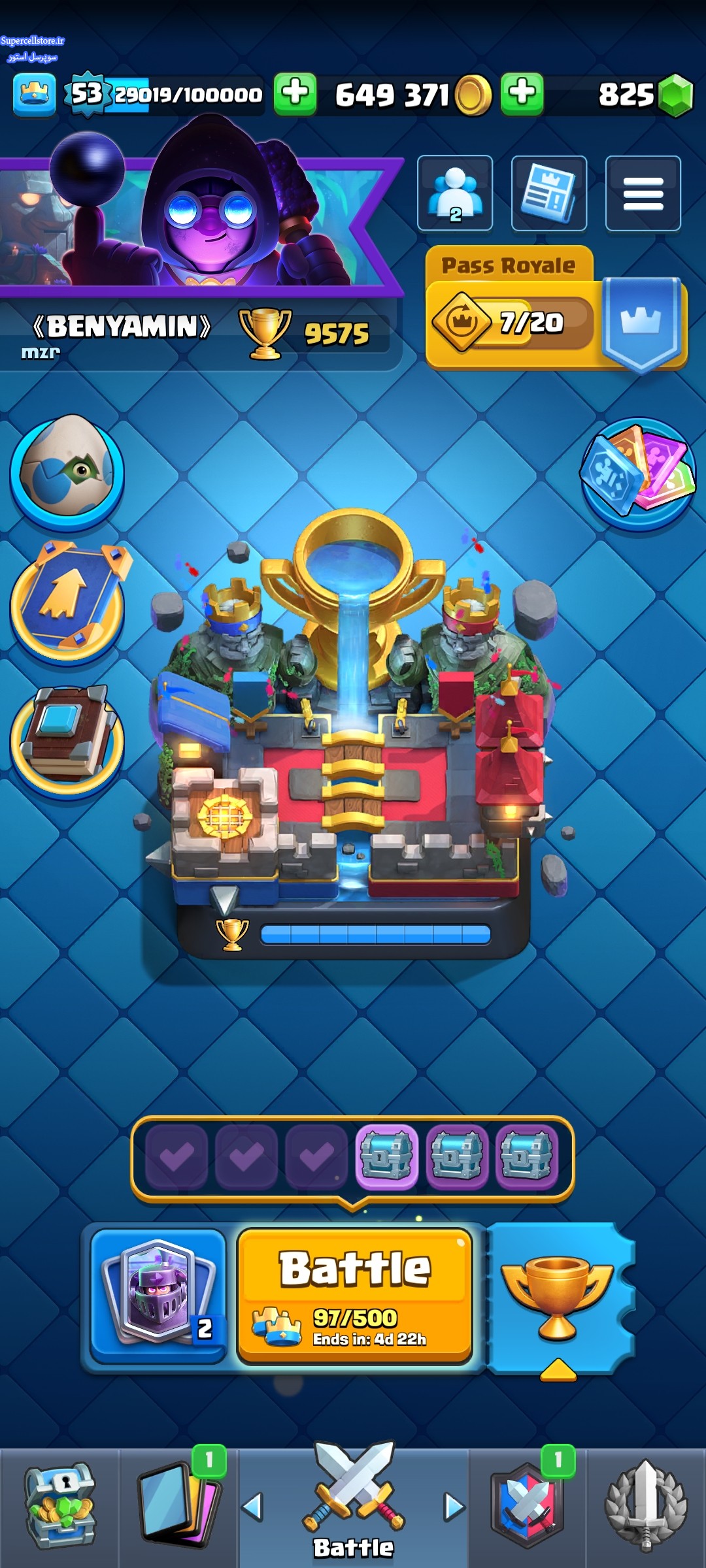Open the deck selector with Mega Knight

click(158, 1295)
